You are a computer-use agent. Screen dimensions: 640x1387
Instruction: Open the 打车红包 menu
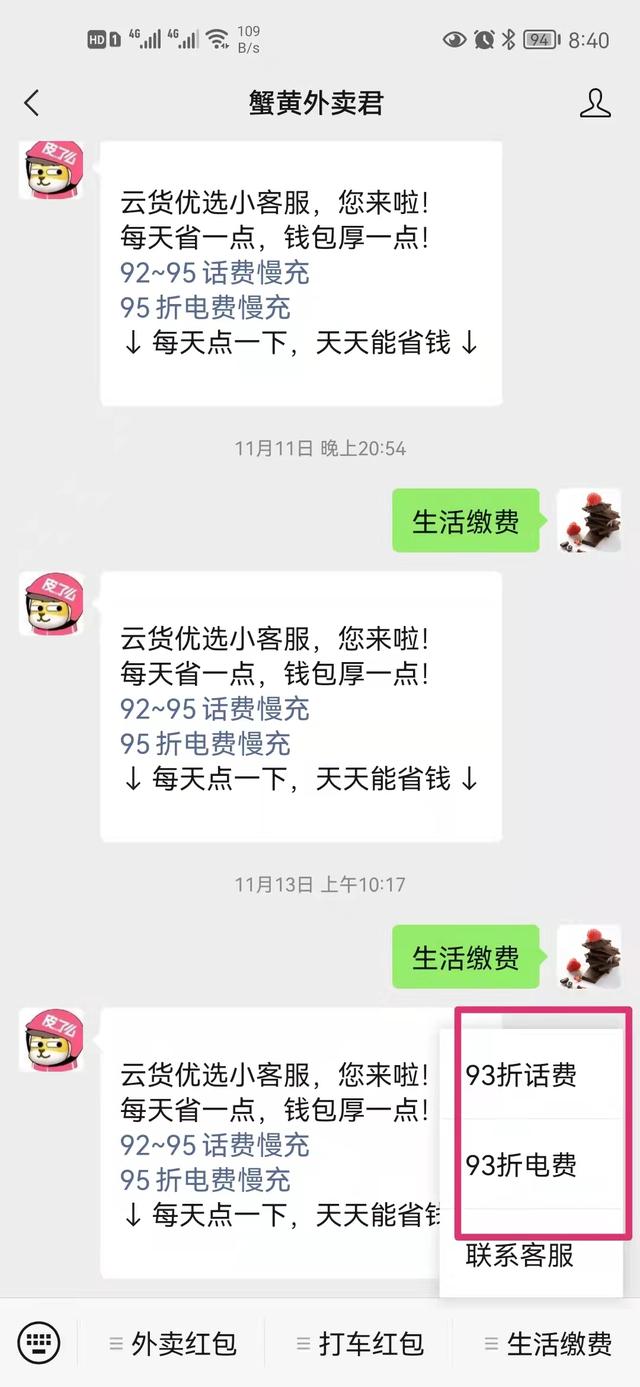click(x=360, y=1343)
